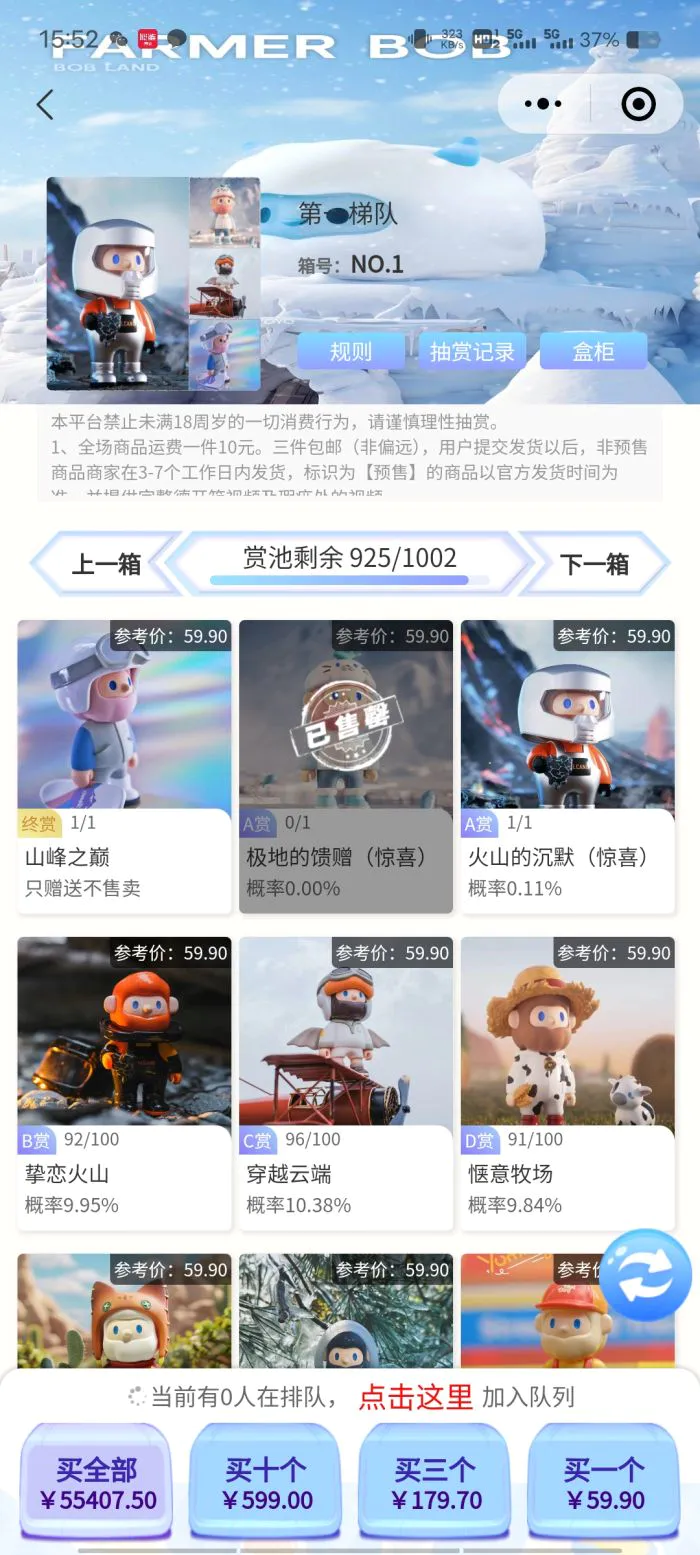Viewport: 700px width, 1555px height.
Task: Select 买三个 for ¥179.70
Action: point(435,1484)
